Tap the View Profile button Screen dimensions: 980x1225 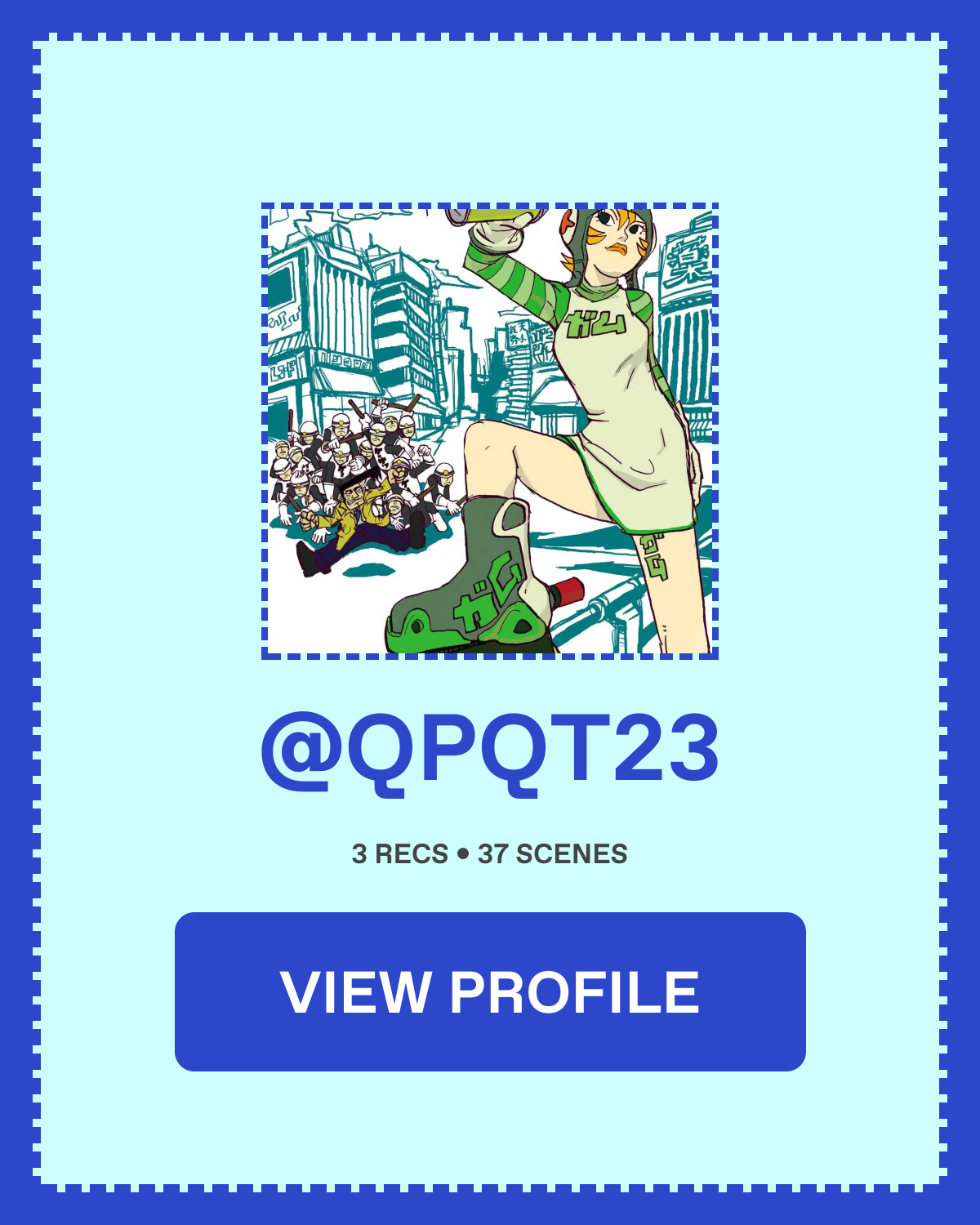[x=490, y=991]
